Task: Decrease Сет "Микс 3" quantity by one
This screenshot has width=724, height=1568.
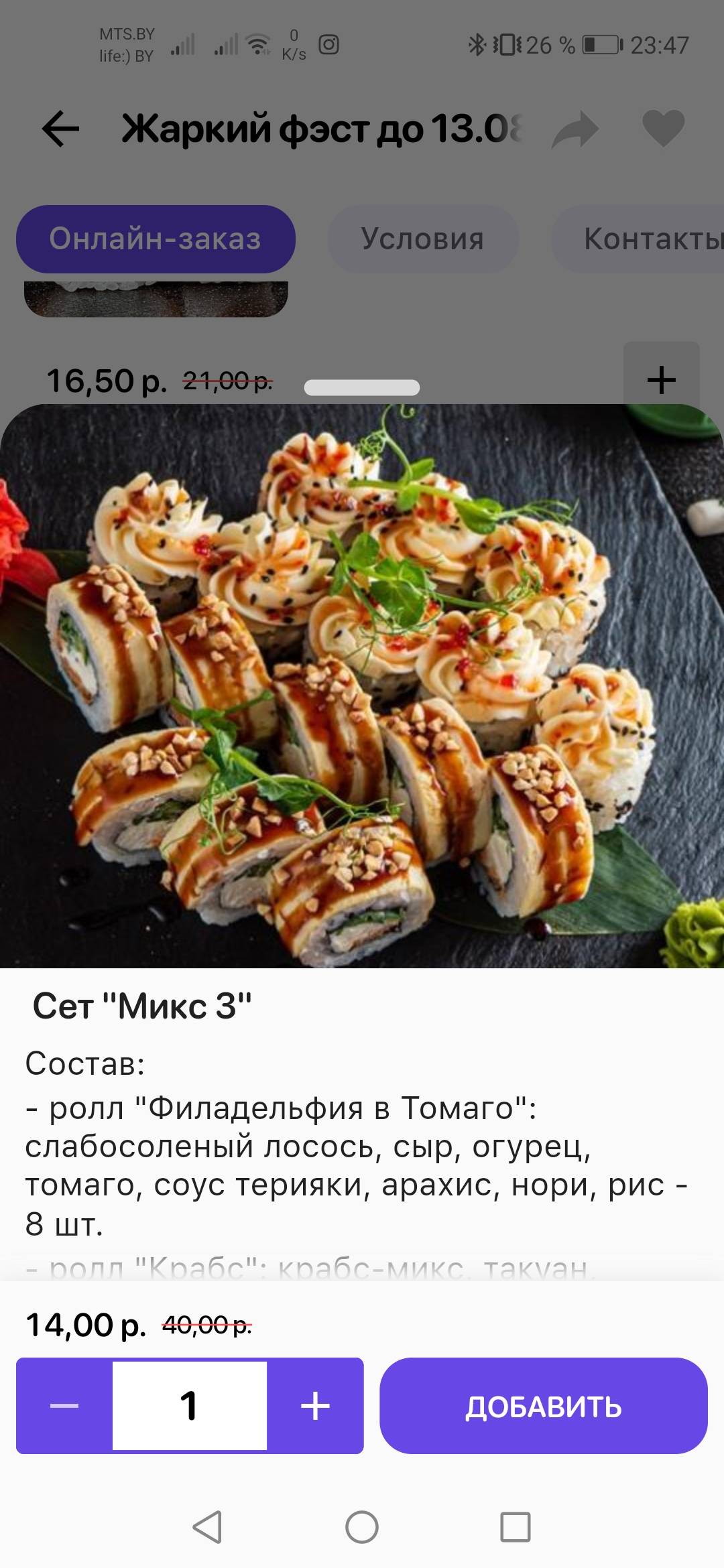Action: click(x=64, y=1405)
